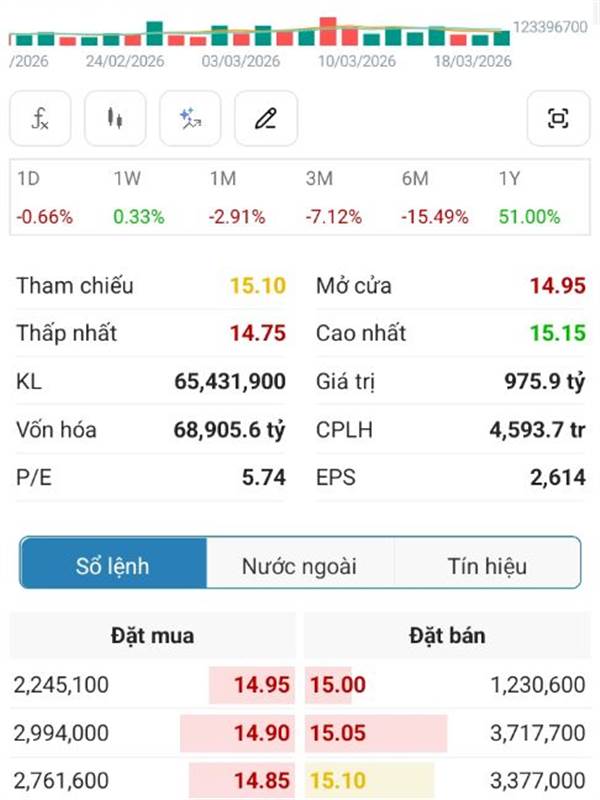Switch to the Nước ngoài tab
The image size is (600, 800).
pos(299,566)
